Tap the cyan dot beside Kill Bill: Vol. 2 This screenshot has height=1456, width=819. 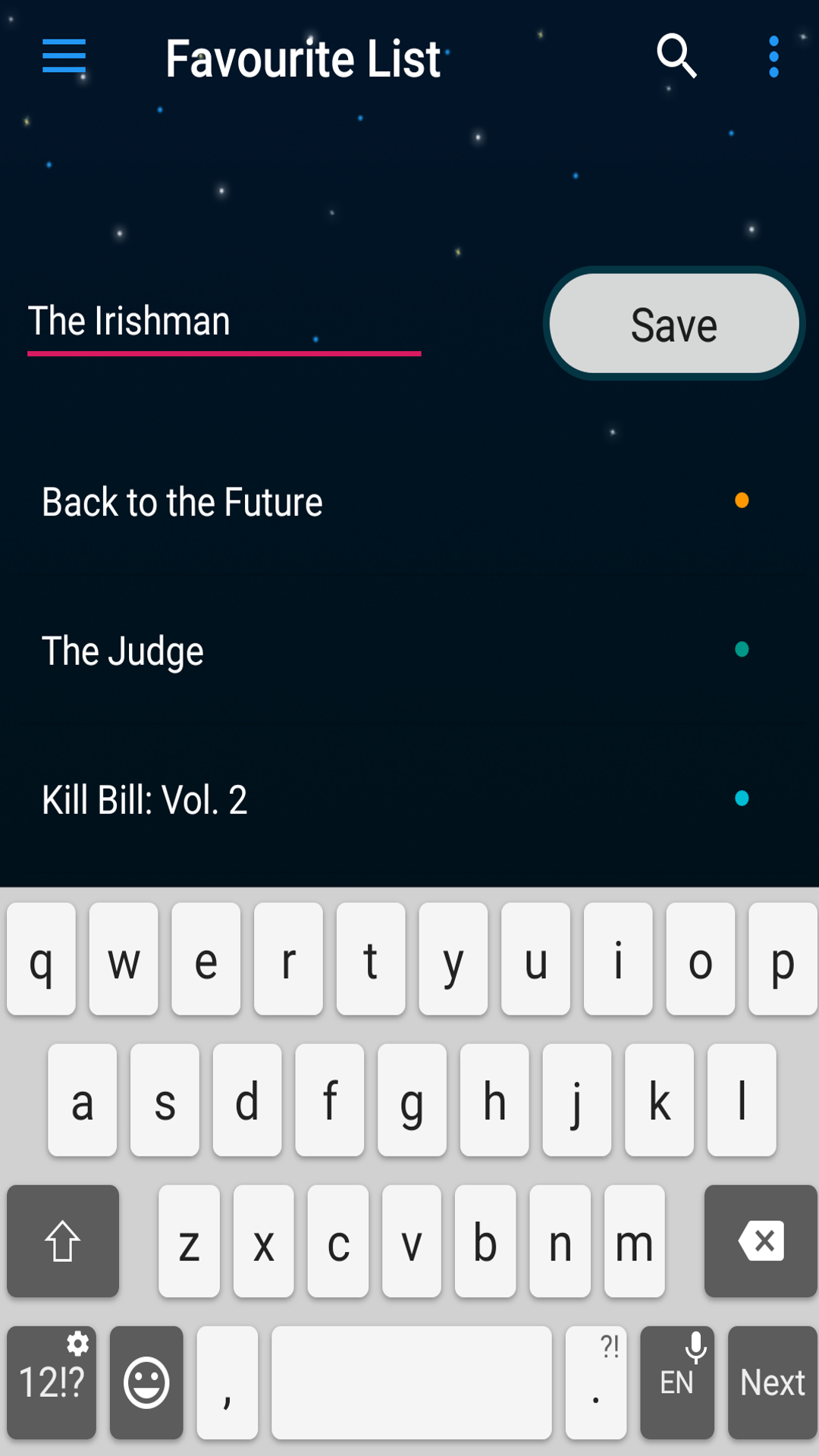[742, 799]
